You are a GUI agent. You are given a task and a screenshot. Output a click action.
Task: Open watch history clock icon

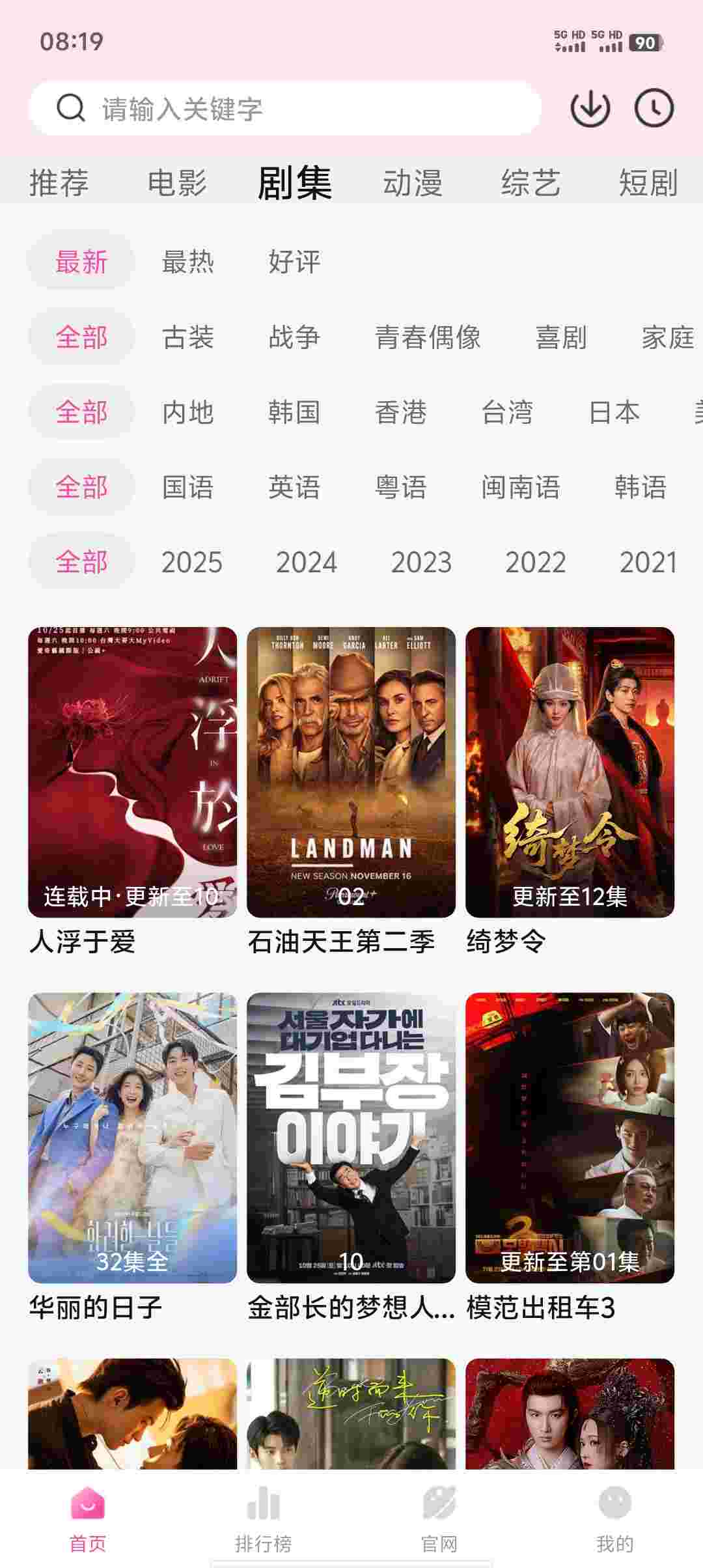654,108
